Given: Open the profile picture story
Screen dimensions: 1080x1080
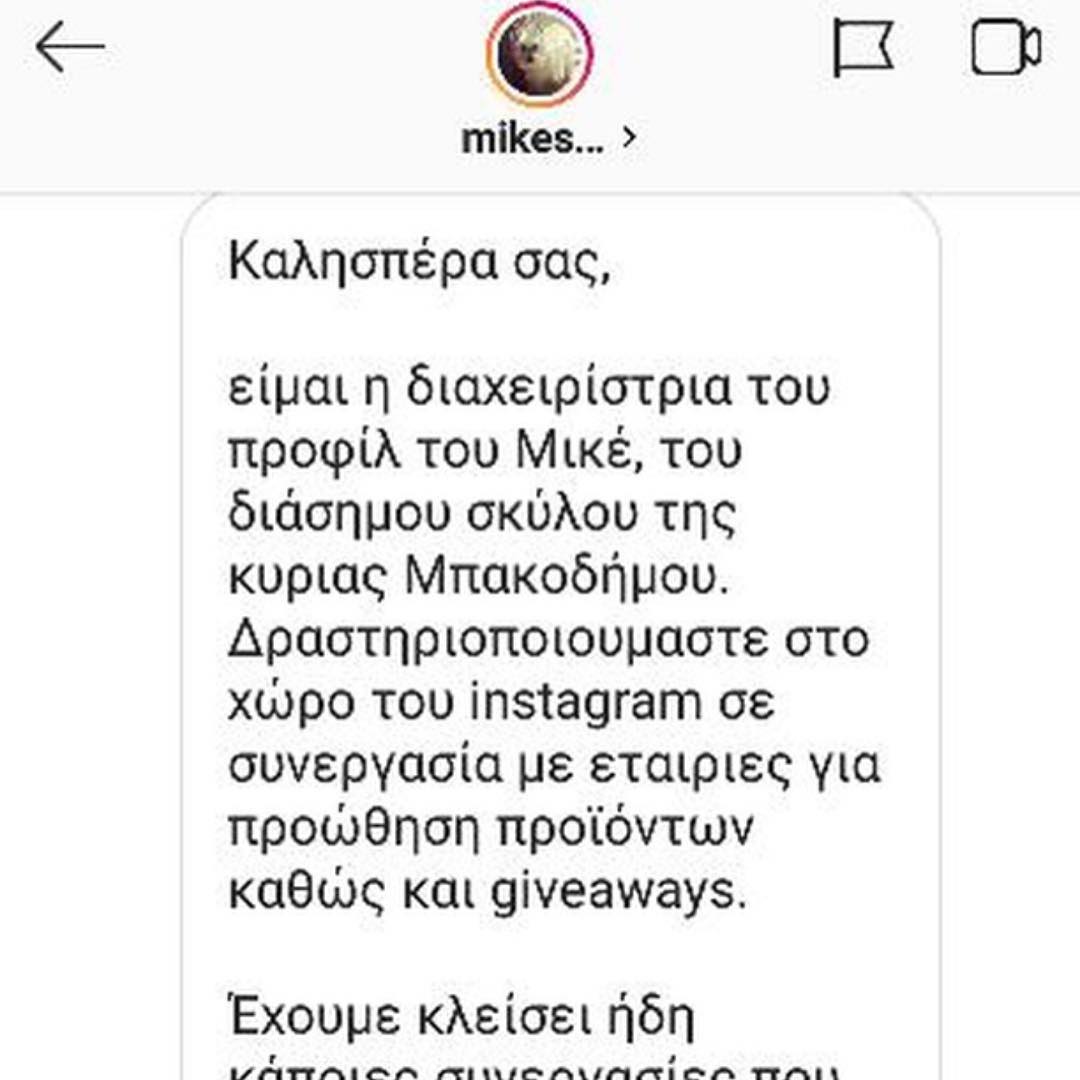Looking at the screenshot, I should click(539, 54).
